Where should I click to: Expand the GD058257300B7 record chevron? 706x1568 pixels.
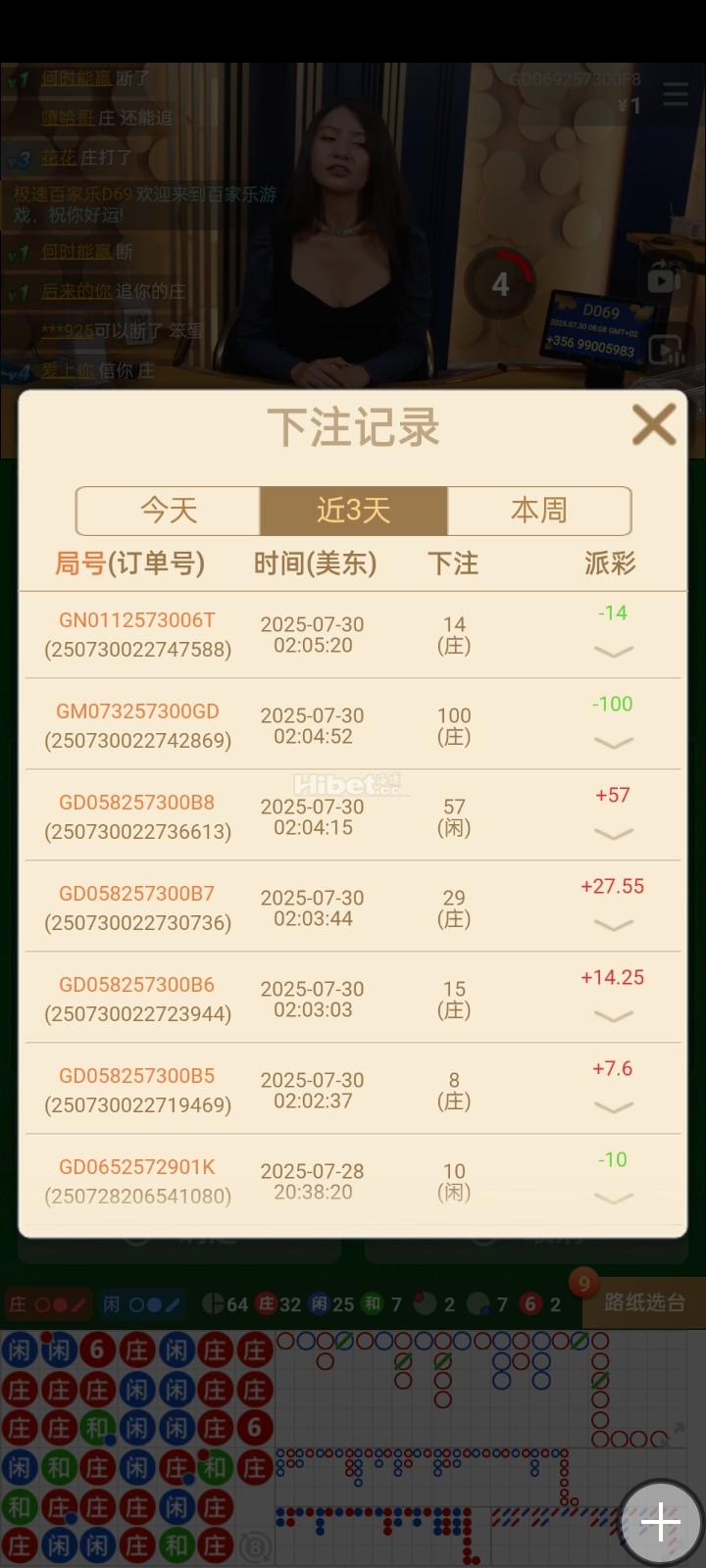point(614,924)
